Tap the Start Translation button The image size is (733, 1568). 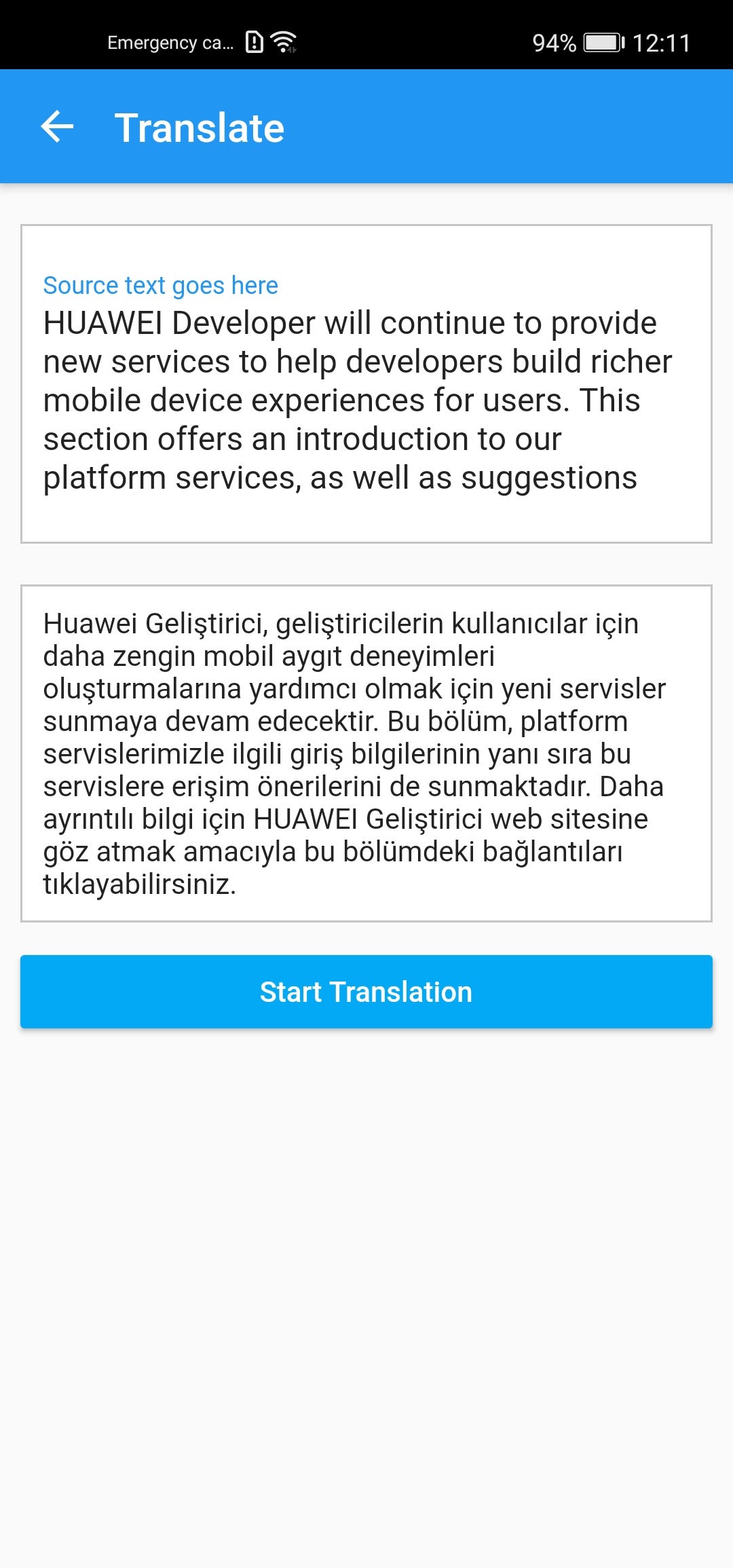[366, 992]
